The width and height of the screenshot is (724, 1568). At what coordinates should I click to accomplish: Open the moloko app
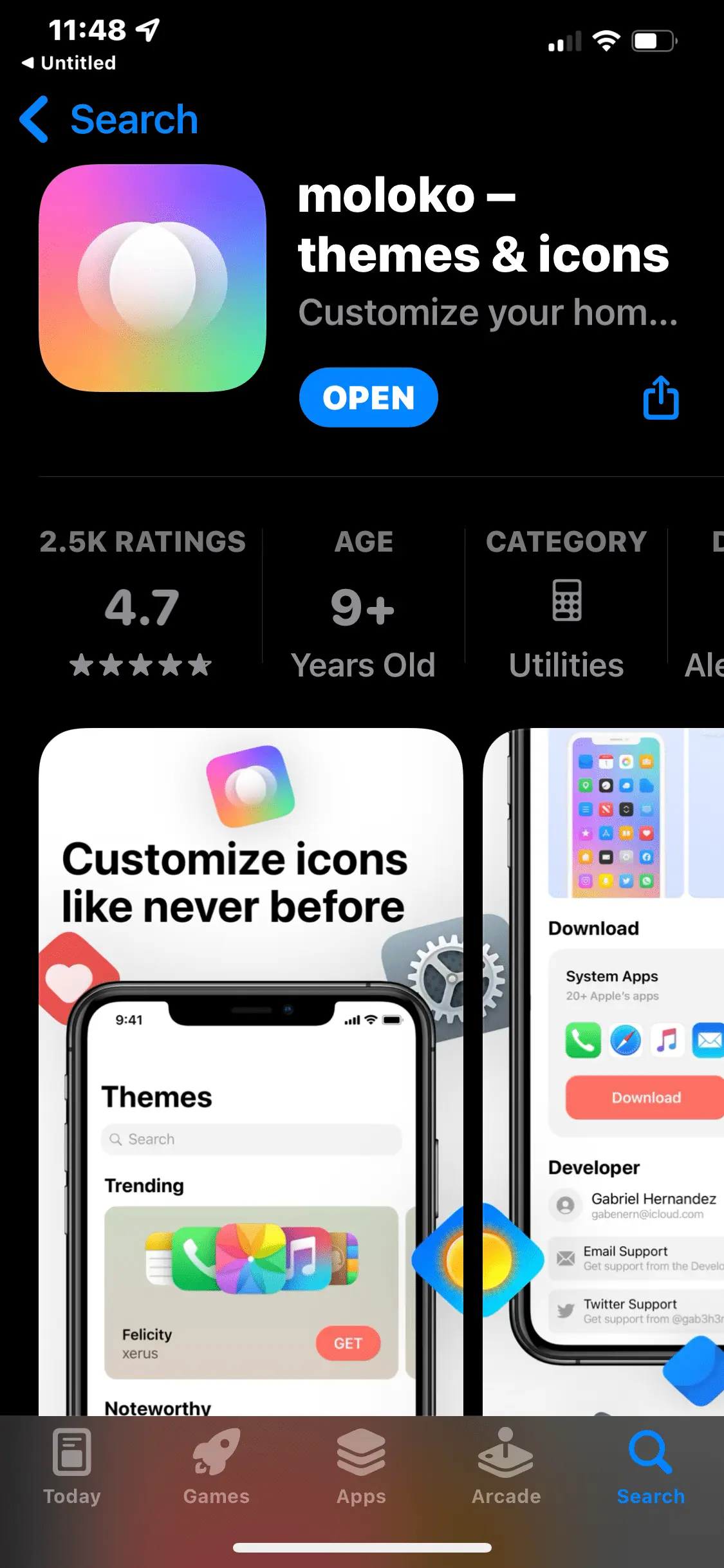[368, 397]
